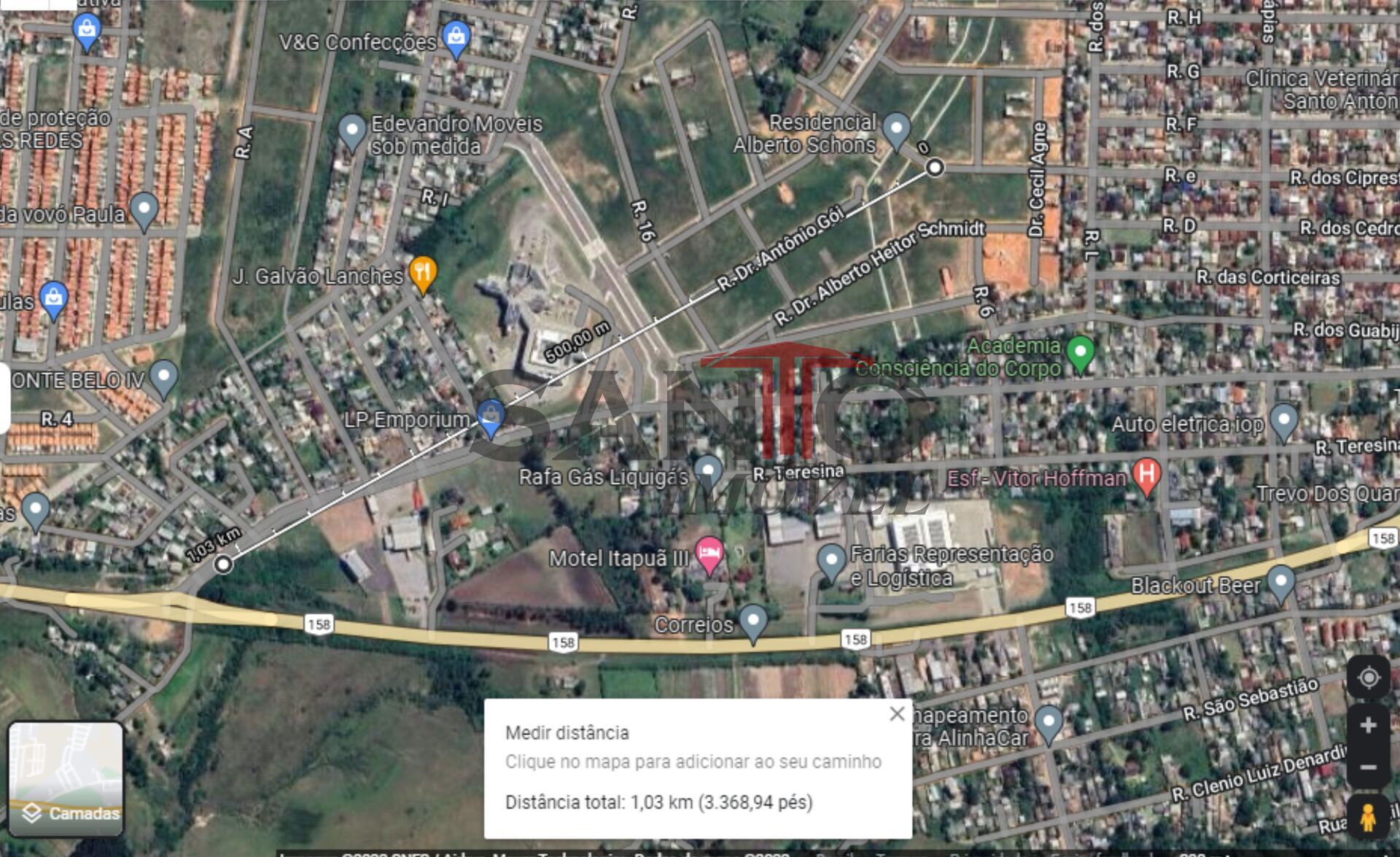
Task: Zoom in on the map
Action: coord(1368,726)
